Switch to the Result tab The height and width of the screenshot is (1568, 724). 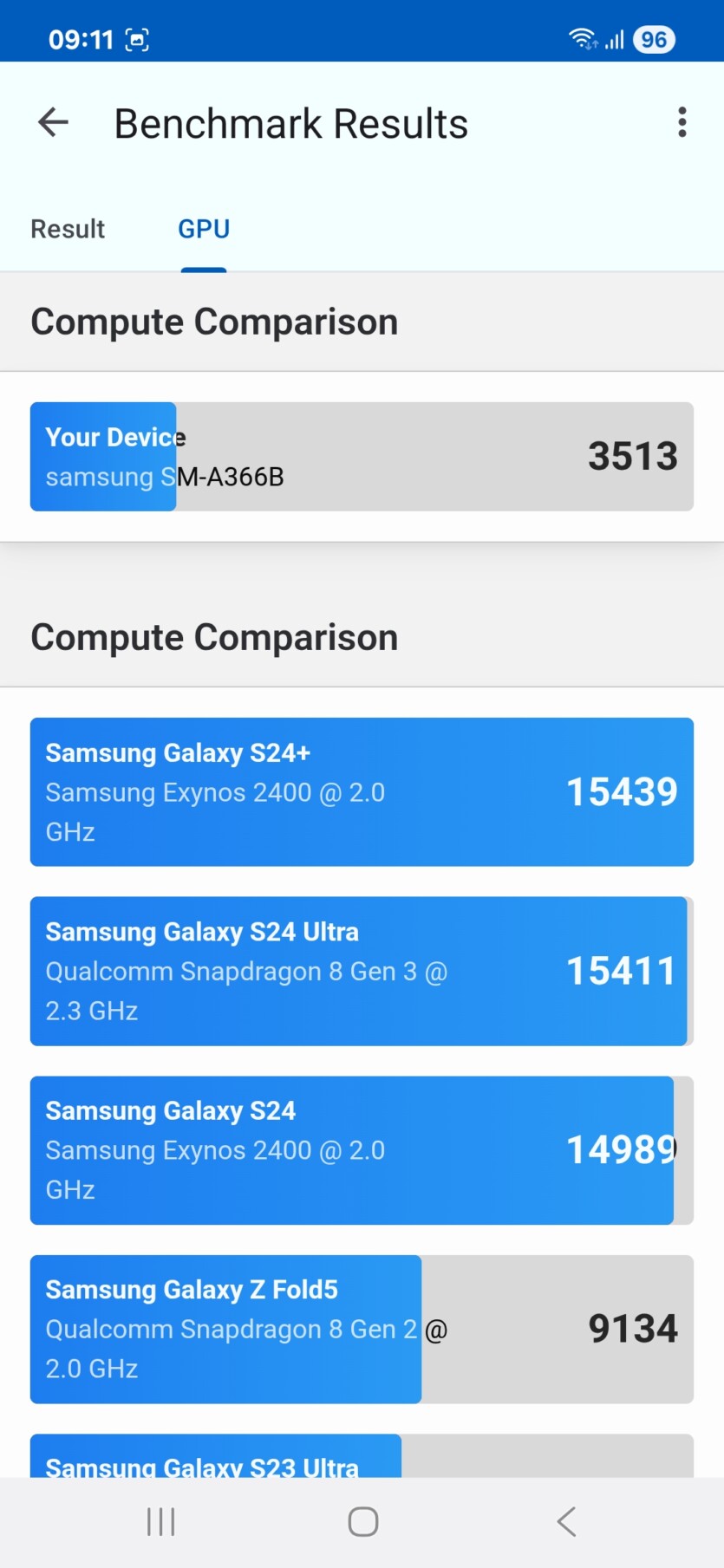tap(68, 229)
